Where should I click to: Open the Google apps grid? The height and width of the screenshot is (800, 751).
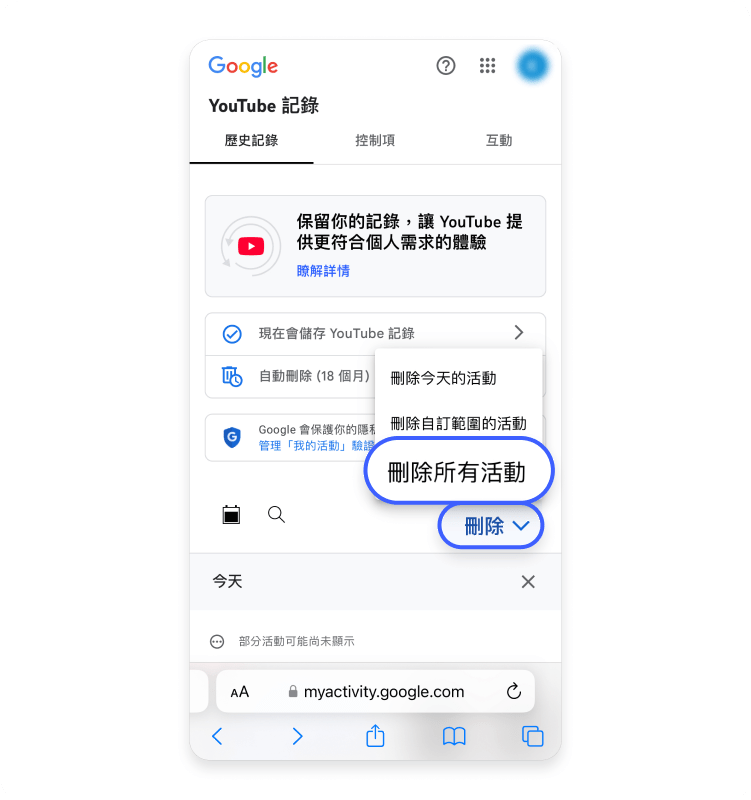[487, 66]
